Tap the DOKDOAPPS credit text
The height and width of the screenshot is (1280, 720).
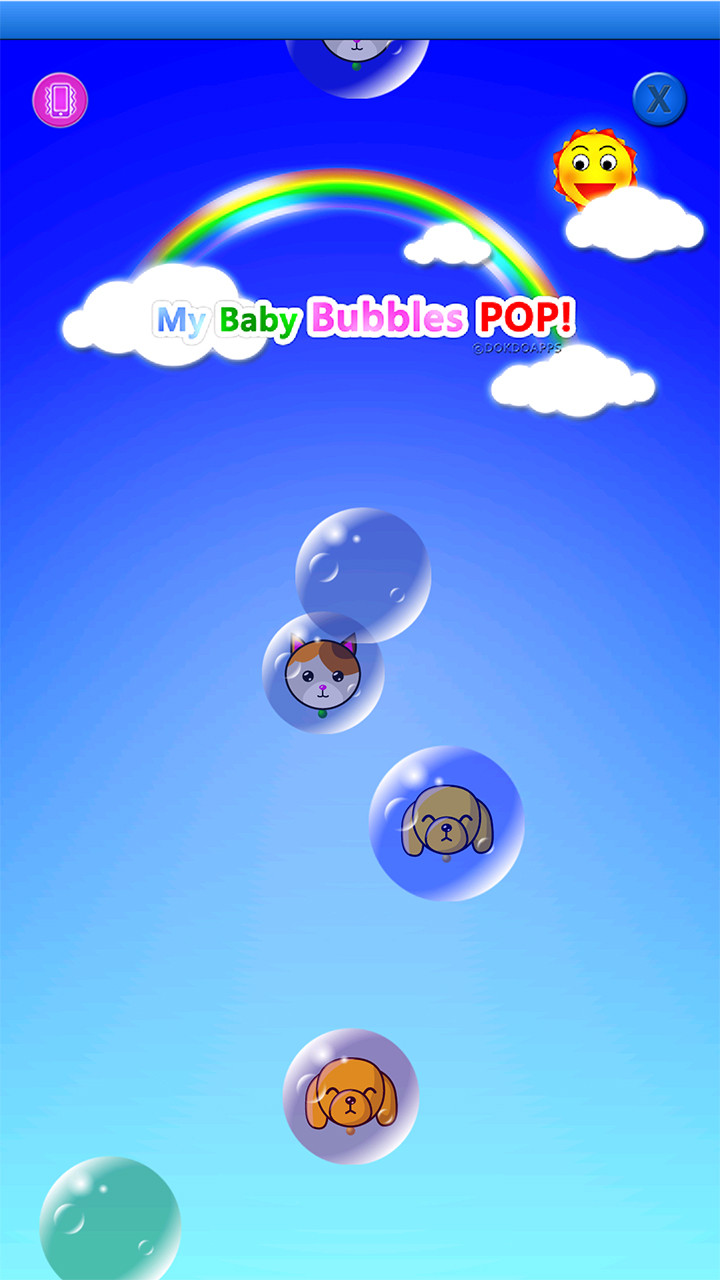click(x=517, y=349)
